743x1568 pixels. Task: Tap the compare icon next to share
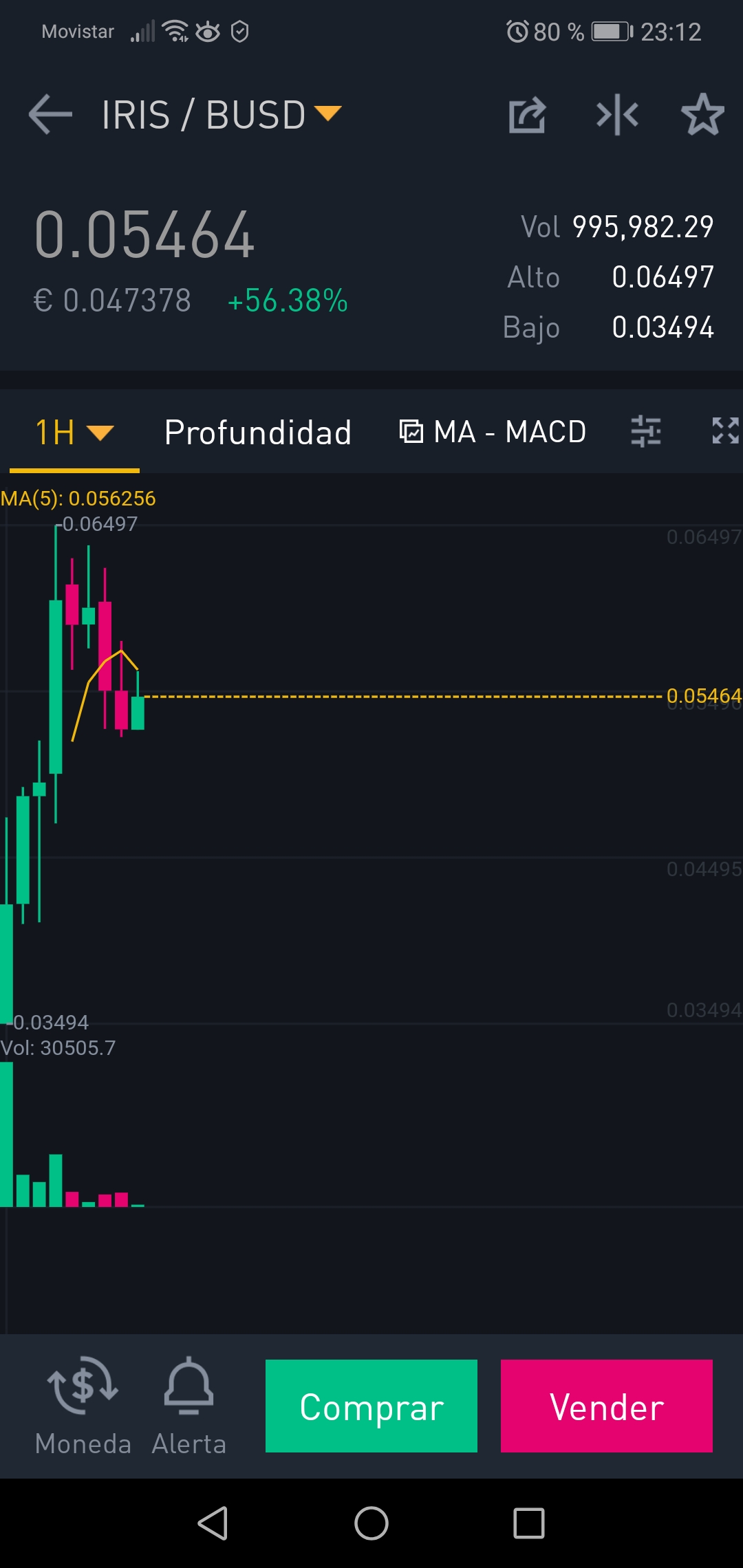[x=617, y=114]
